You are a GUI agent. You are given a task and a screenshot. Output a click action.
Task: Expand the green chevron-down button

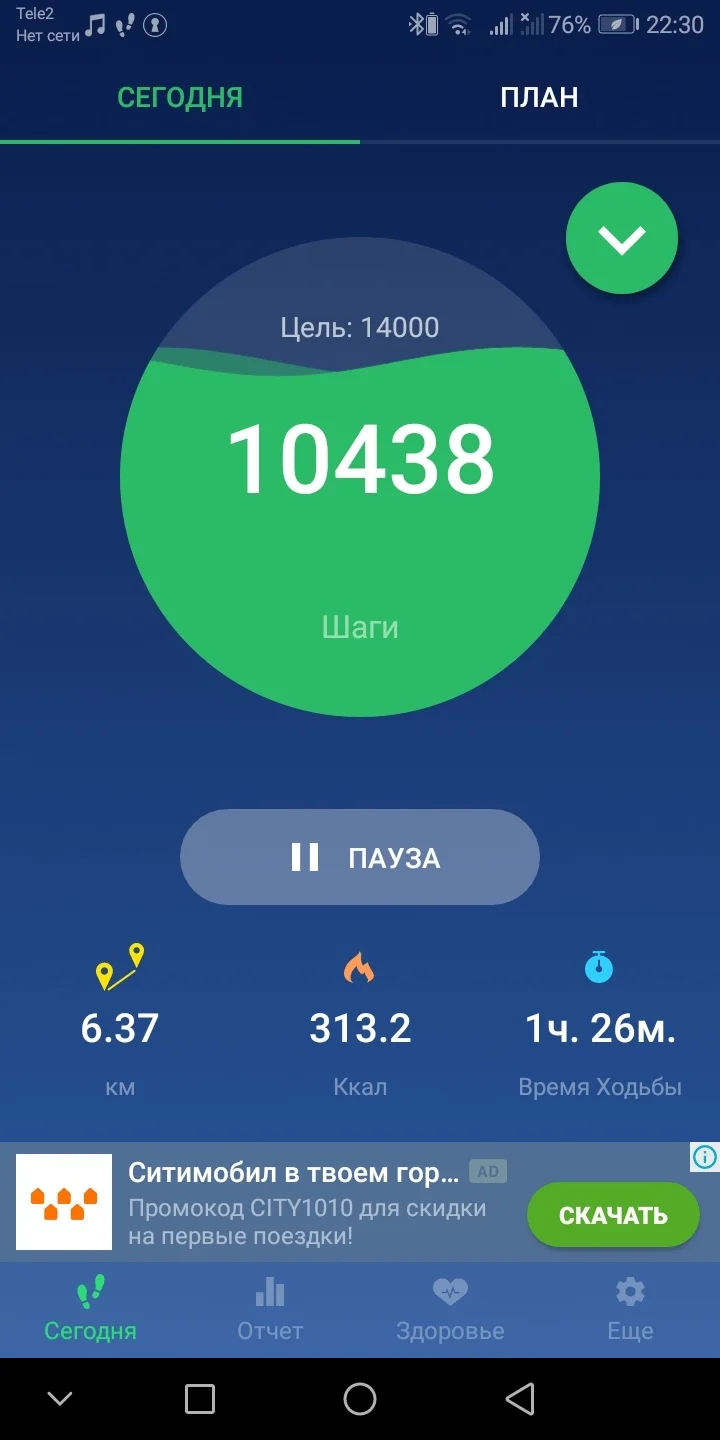click(x=622, y=239)
